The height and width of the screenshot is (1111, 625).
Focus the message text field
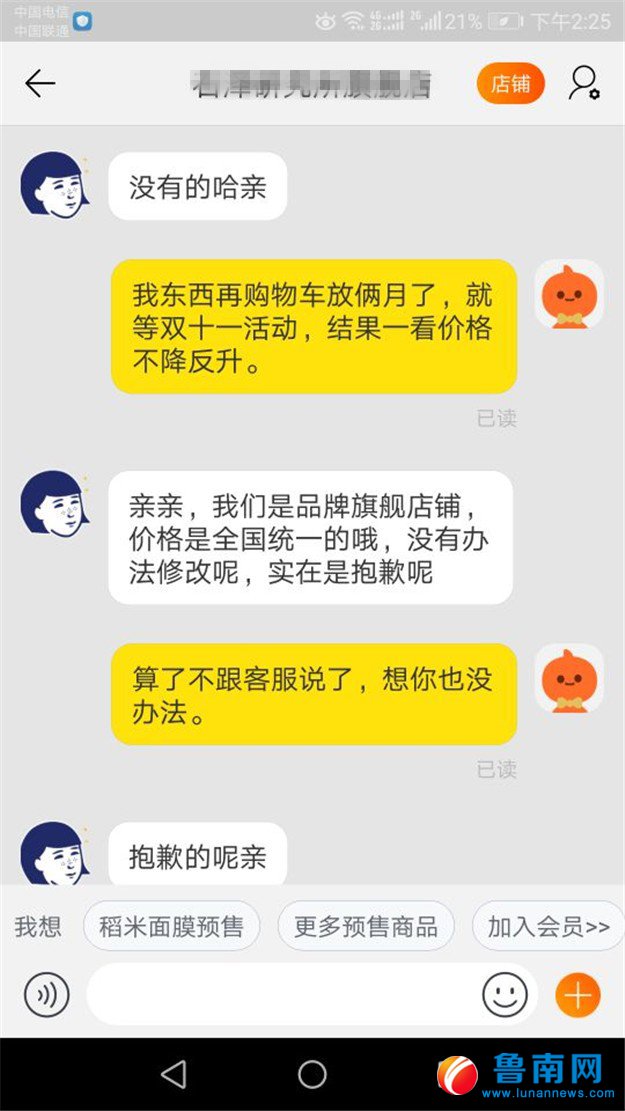pyautogui.click(x=280, y=994)
